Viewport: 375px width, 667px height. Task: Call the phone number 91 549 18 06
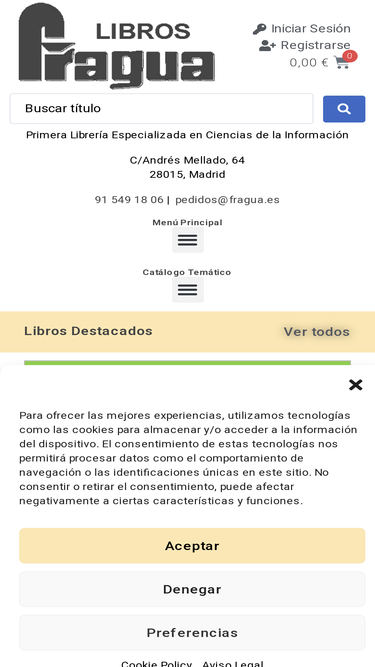click(x=129, y=200)
